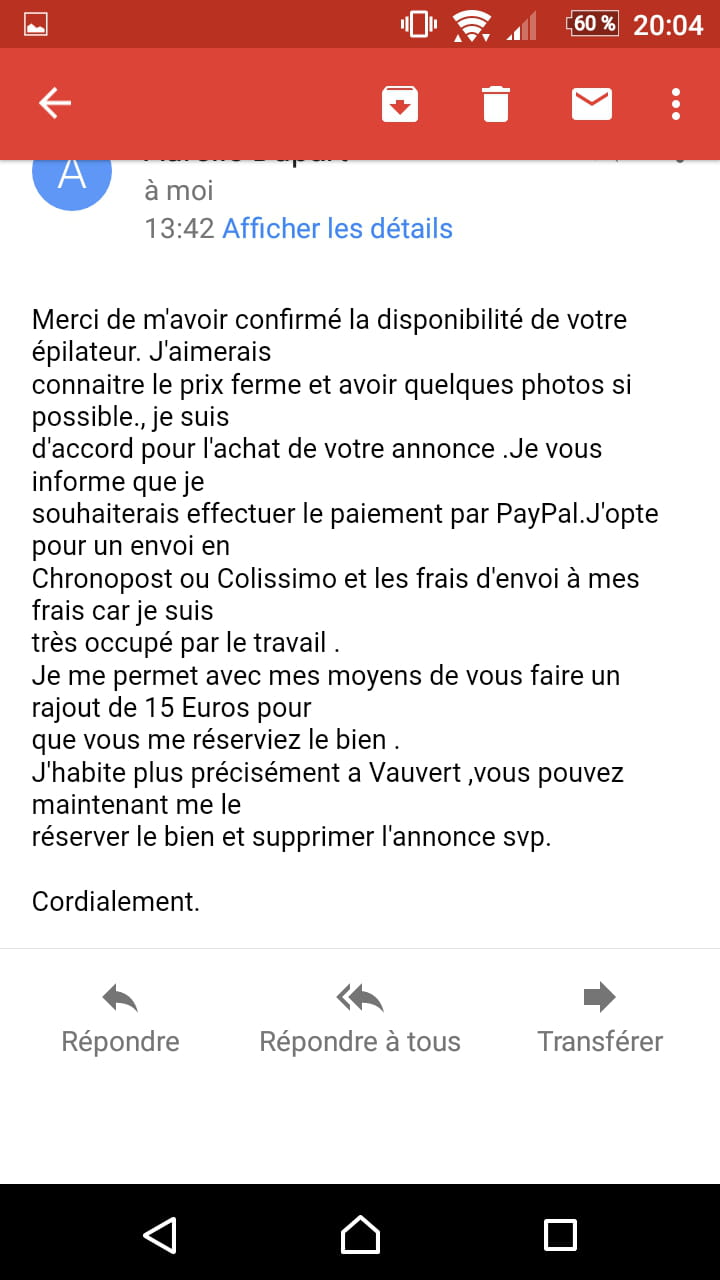The image size is (720, 1280).
Task: Mark this email as unread
Action: click(592, 104)
